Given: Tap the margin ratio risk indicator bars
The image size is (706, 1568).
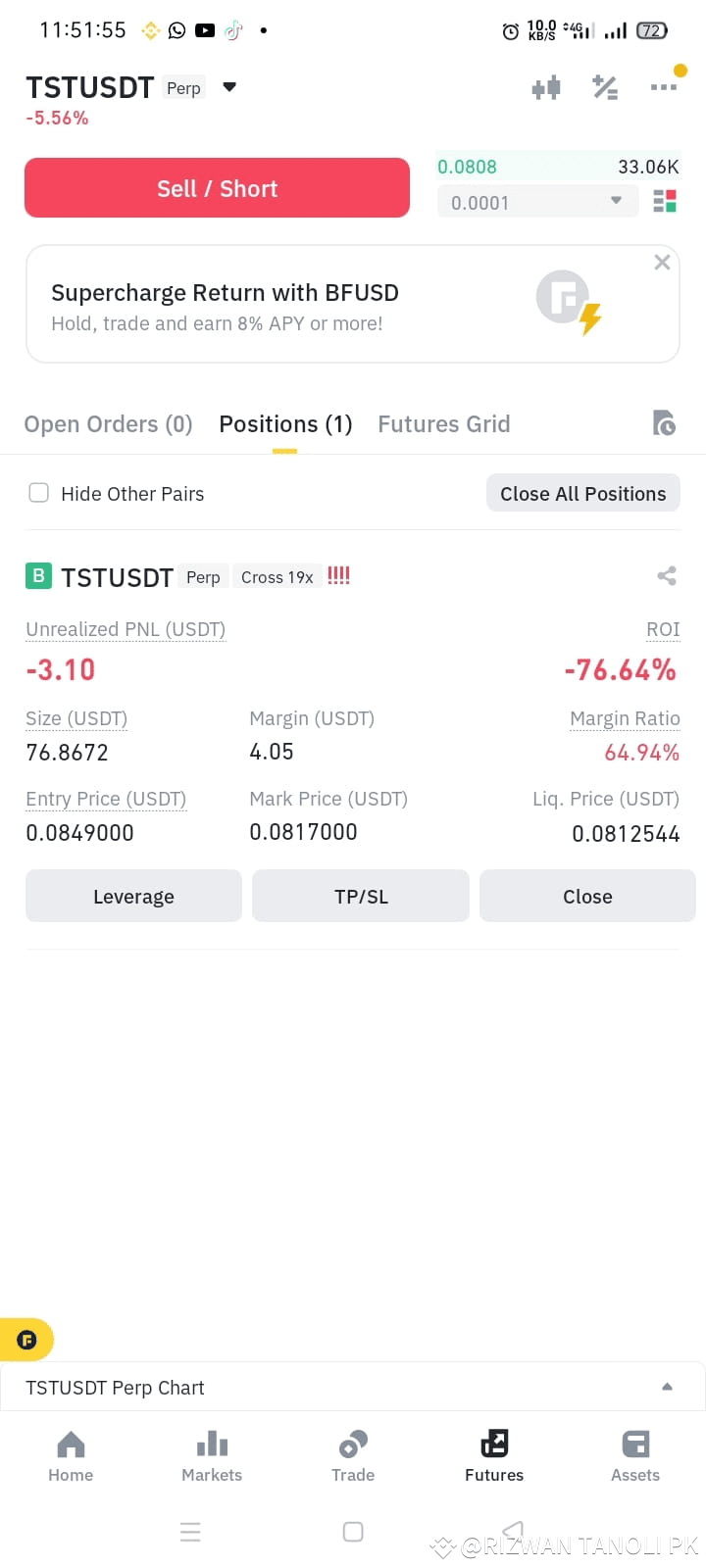Looking at the screenshot, I should point(338,576).
